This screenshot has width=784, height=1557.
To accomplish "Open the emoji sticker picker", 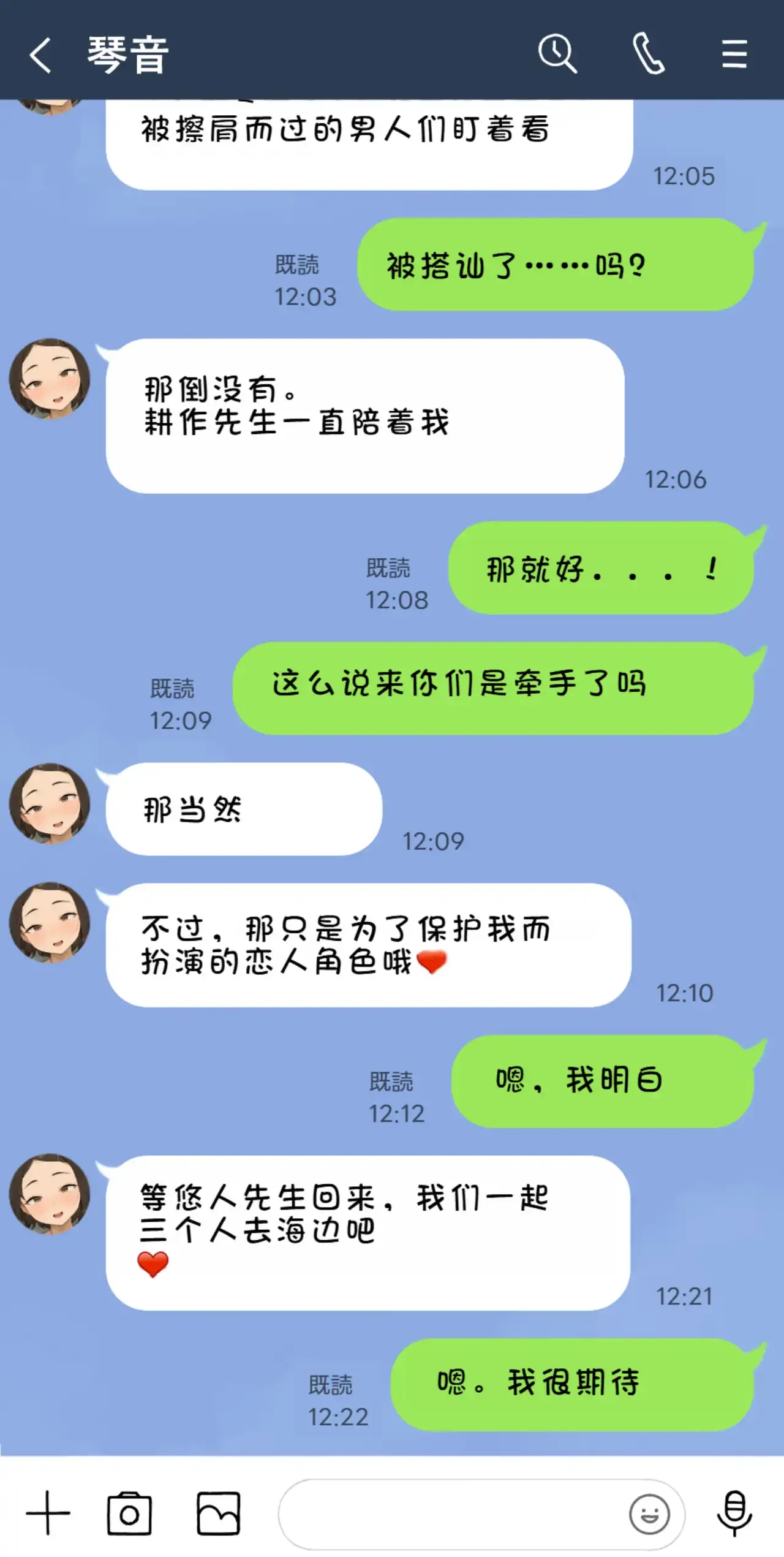I will [x=649, y=1513].
